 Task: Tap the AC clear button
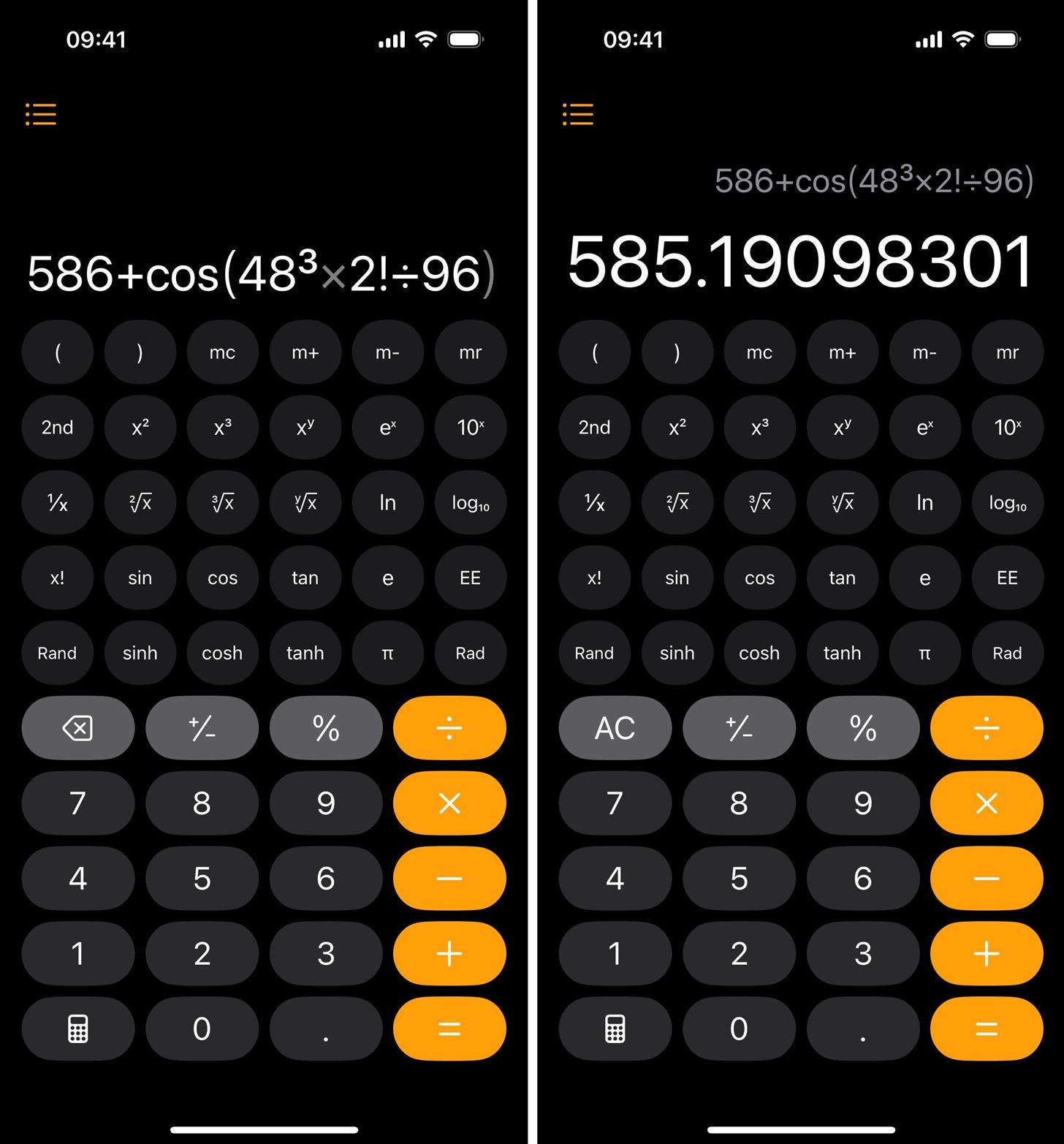point(615,728)
